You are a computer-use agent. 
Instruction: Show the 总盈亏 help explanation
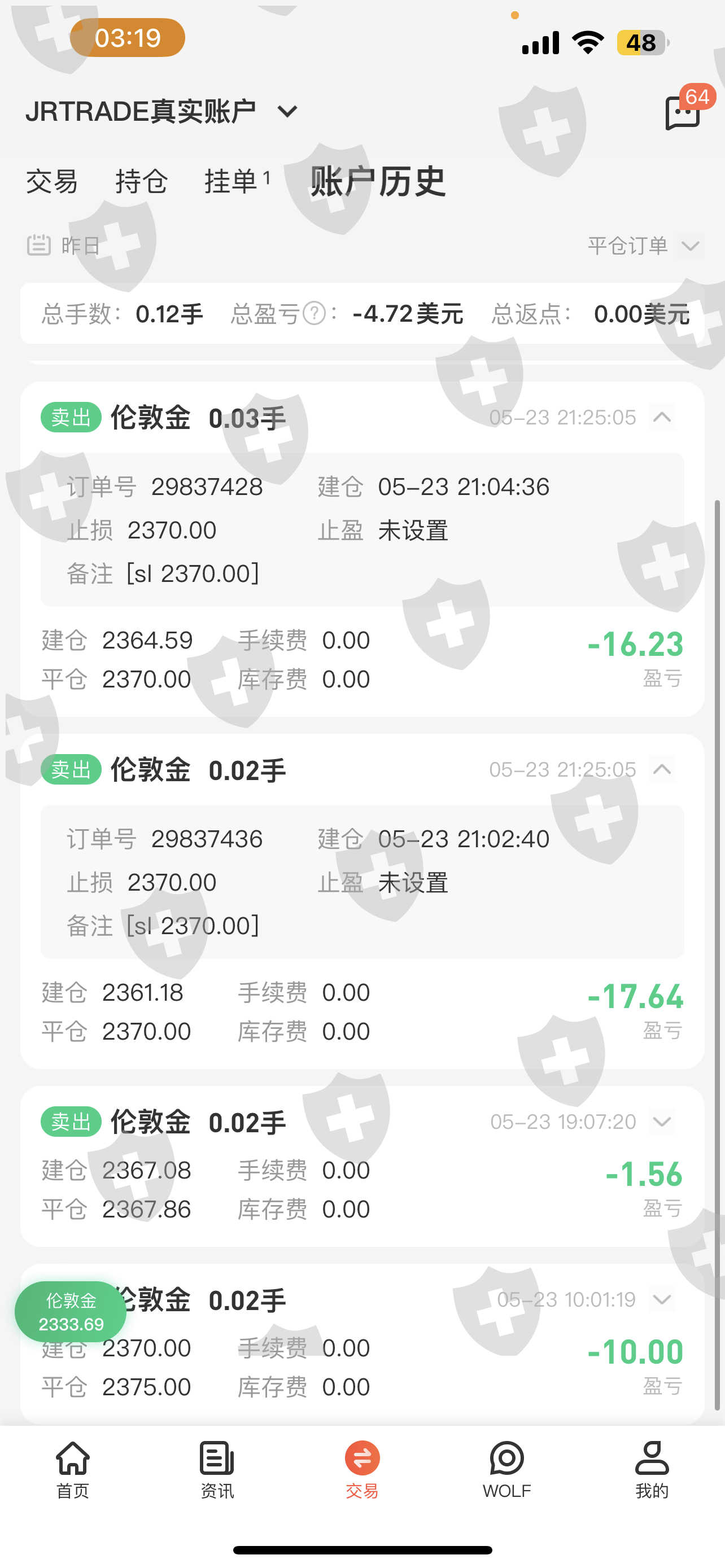tap(314, 314)
